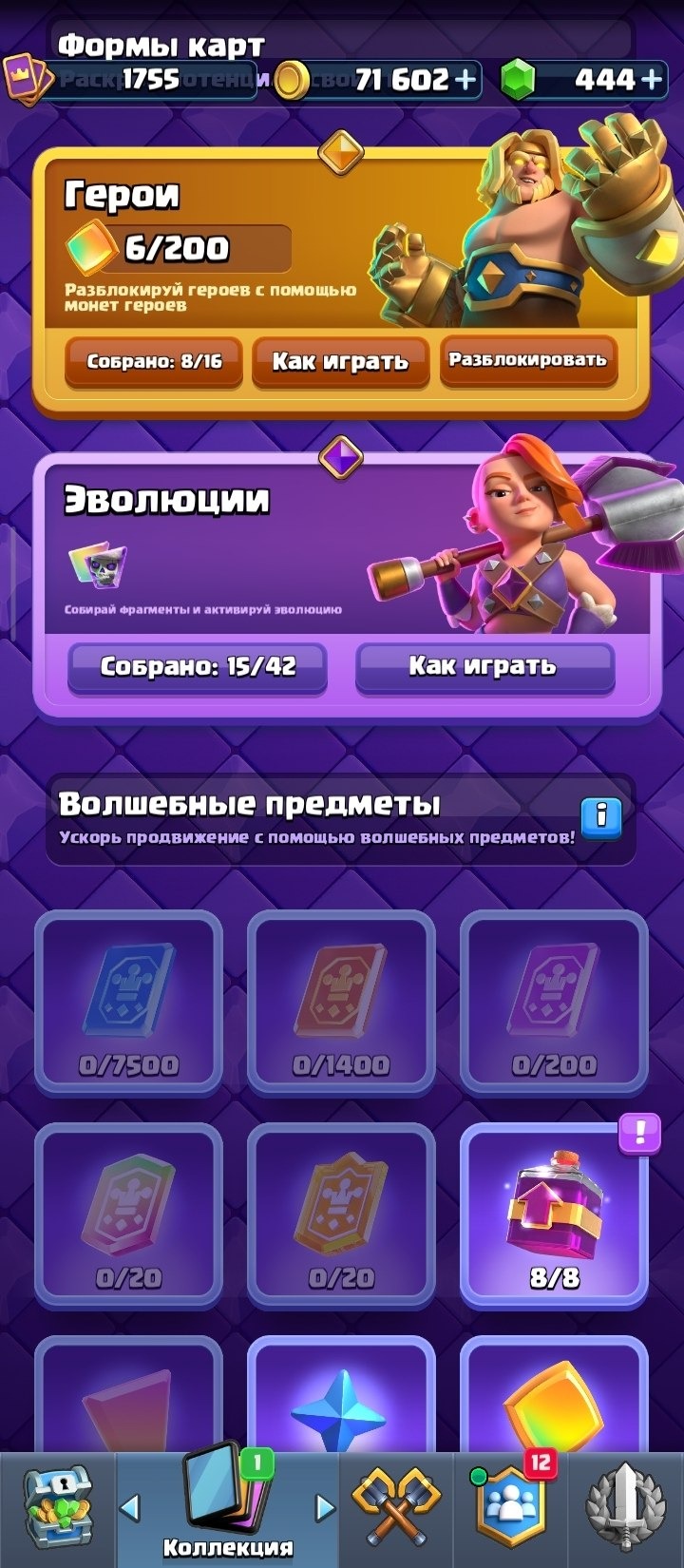The image size is (684, 1568).
Task: Open the 8/8 potion magic item
Action: [x=554, y=1216]
